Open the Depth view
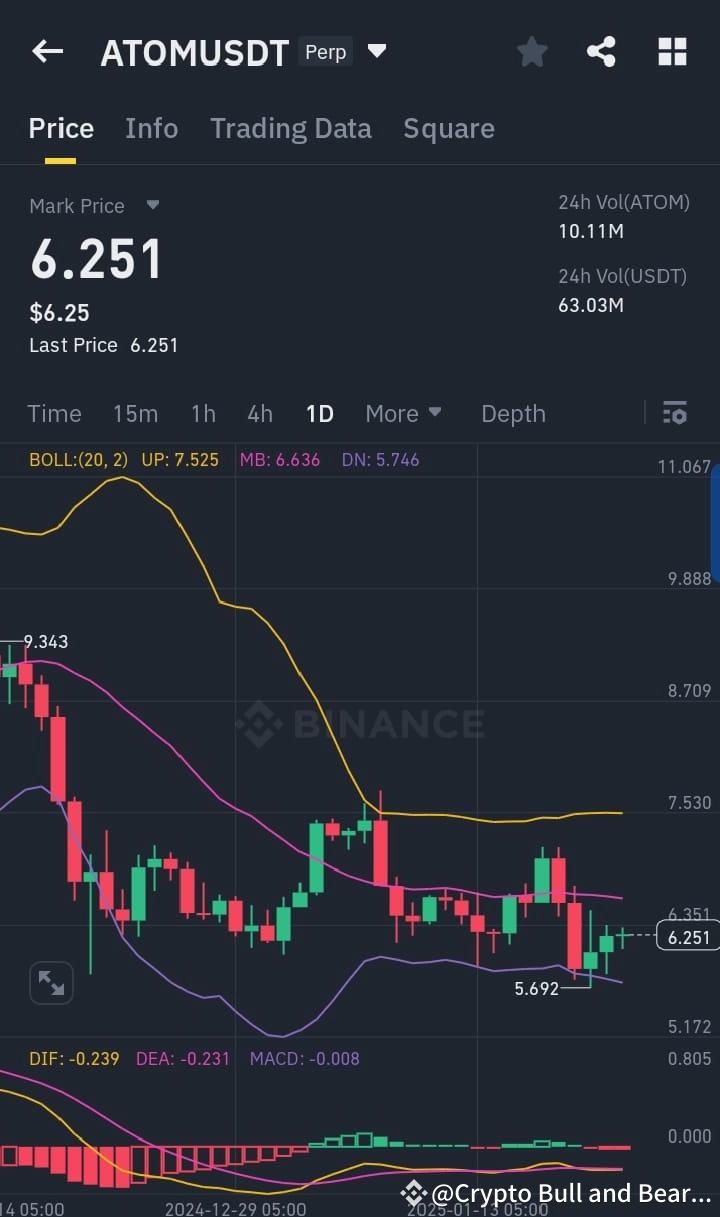This screenshot has width=720, height=1217. click(x=513, y=413)
